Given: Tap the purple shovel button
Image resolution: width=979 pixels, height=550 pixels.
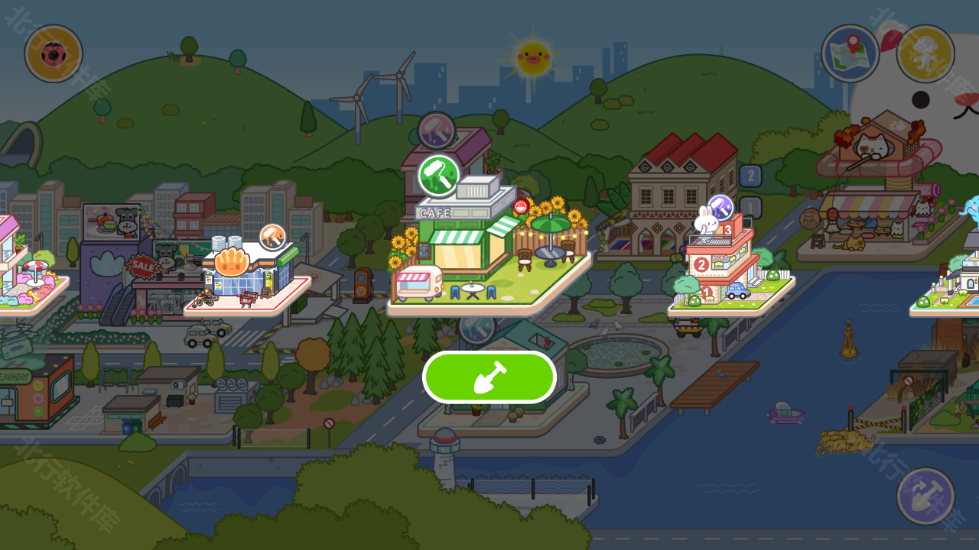Looking at the screenshot, I should (925, 496).
